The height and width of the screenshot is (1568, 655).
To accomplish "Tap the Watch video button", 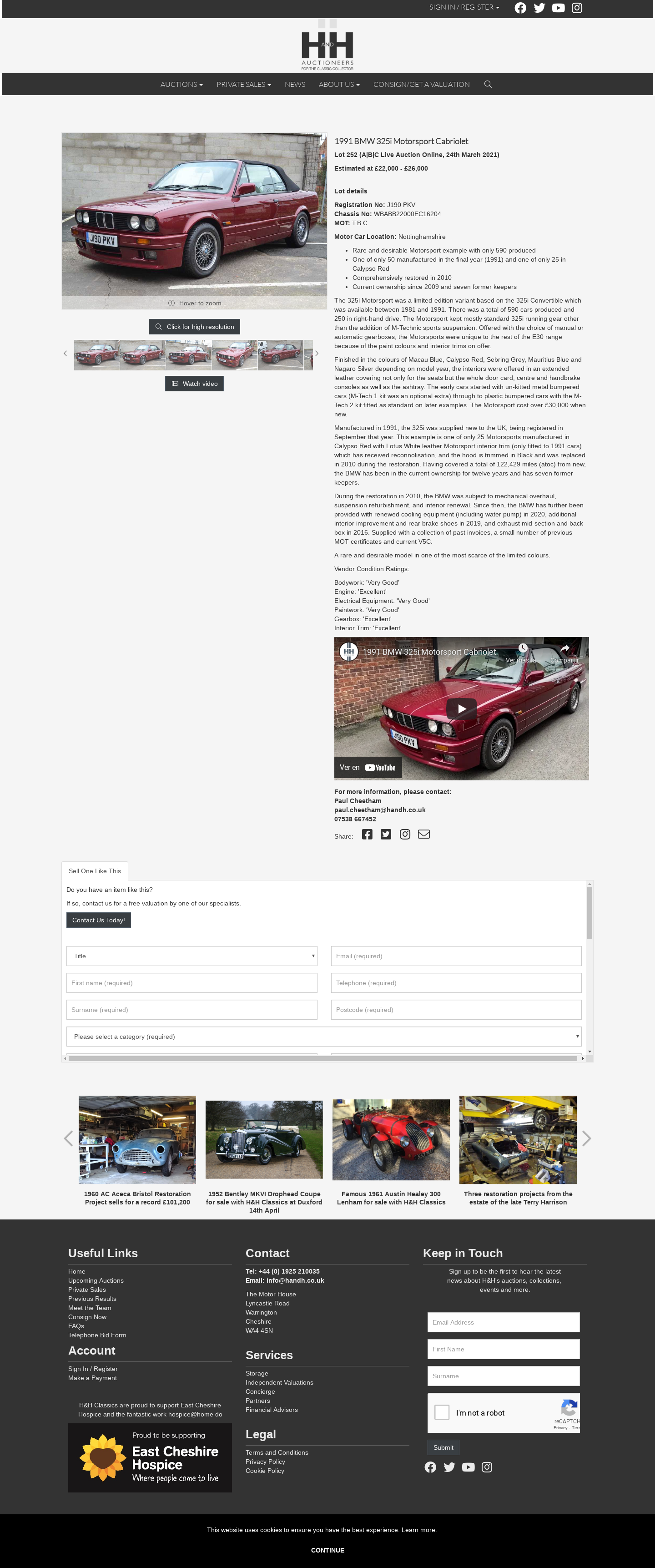I will 194,384.
